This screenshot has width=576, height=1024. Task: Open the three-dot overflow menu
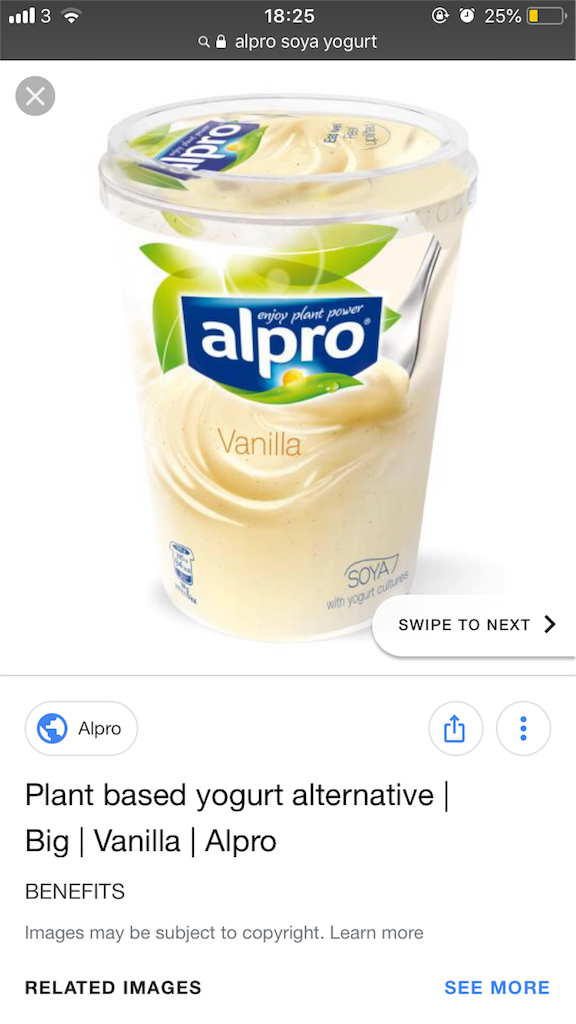[x=523, y=728]
